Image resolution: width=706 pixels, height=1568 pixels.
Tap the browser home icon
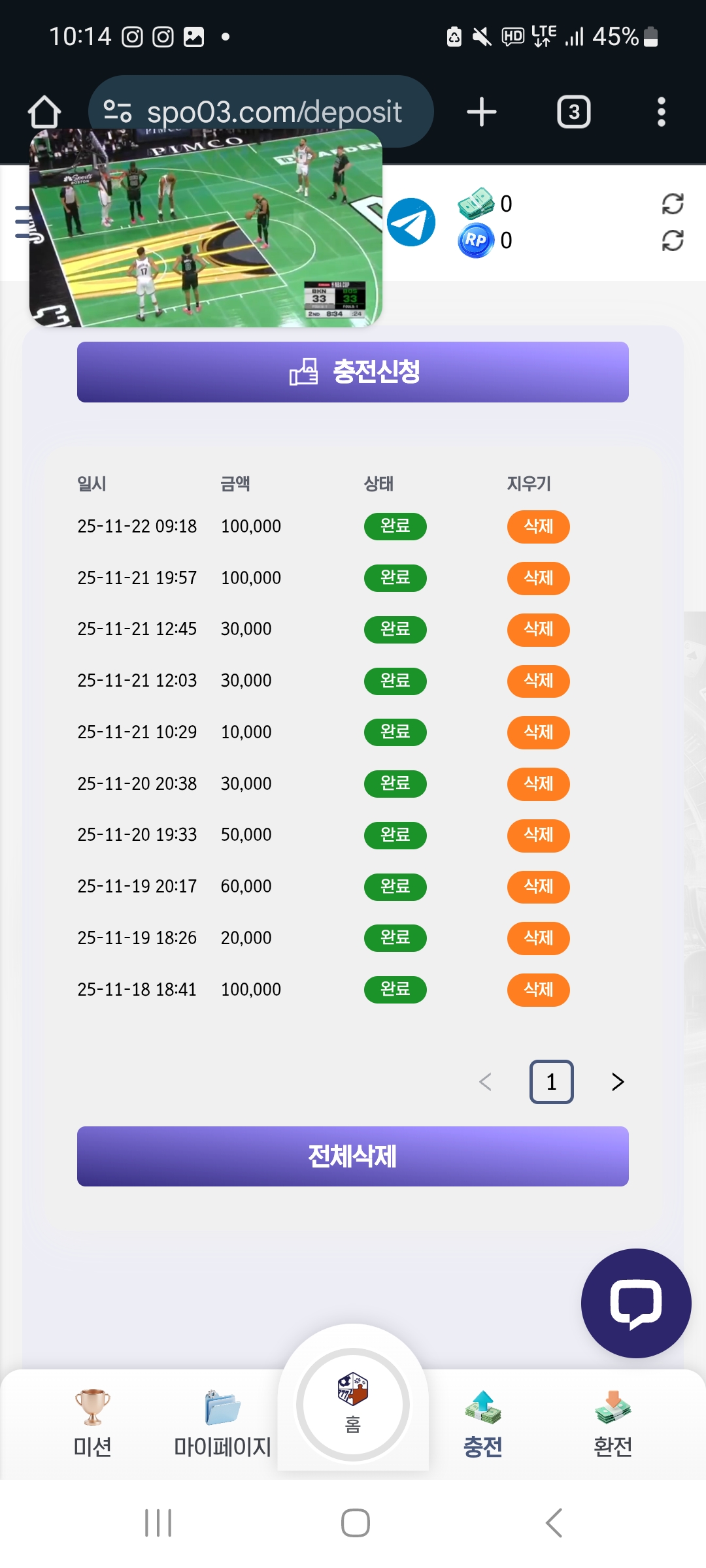coord(44,112)
